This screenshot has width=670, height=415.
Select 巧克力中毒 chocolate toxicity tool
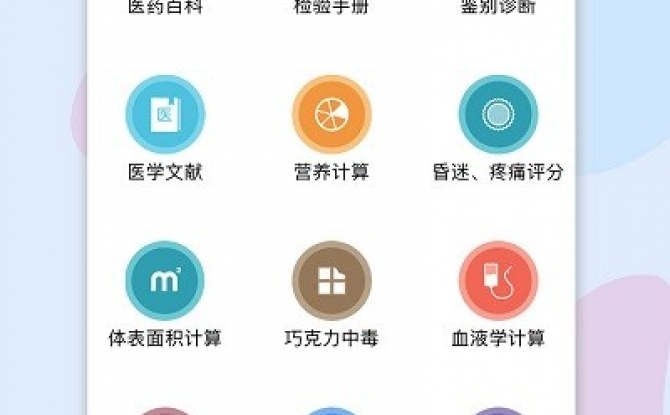pos(331,281)
